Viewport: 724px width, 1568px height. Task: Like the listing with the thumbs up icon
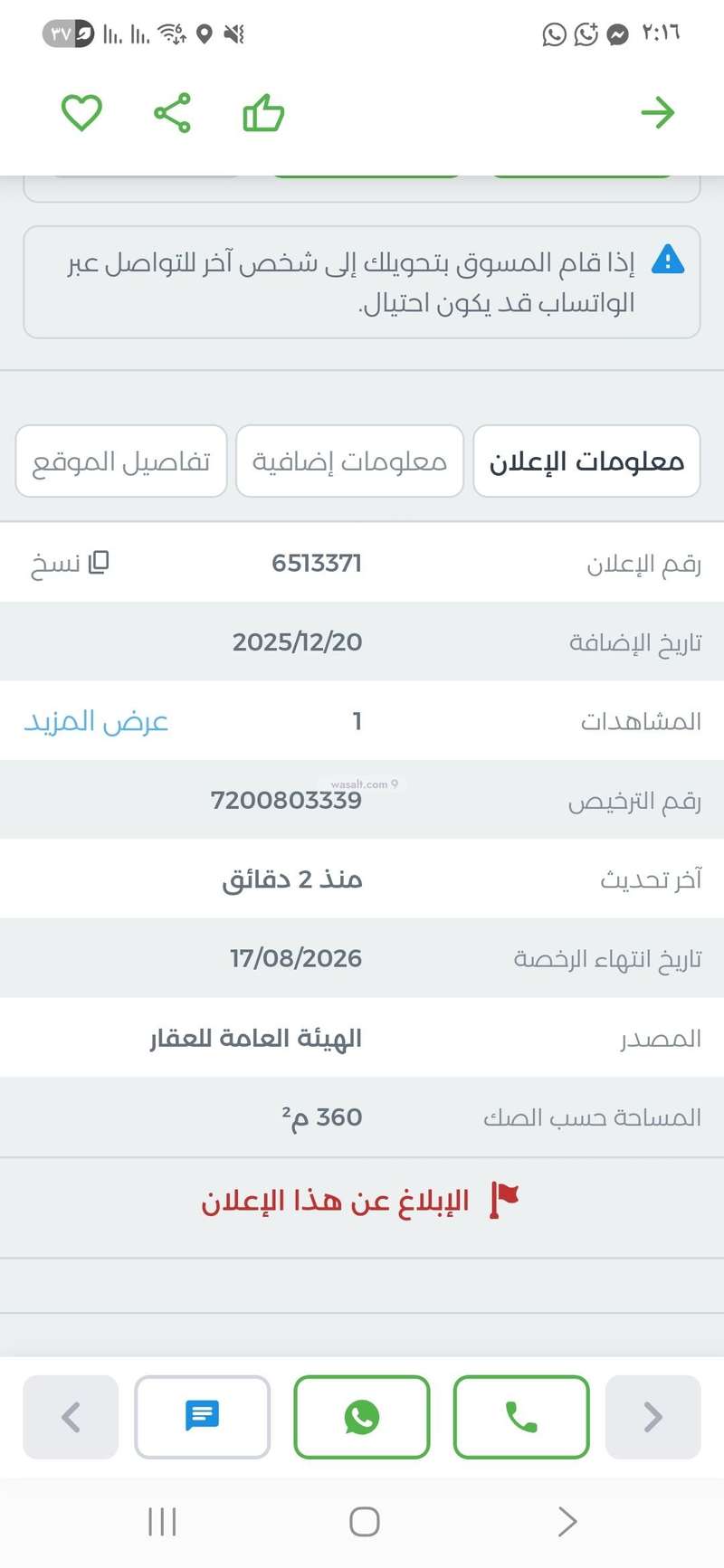point(263,113)
